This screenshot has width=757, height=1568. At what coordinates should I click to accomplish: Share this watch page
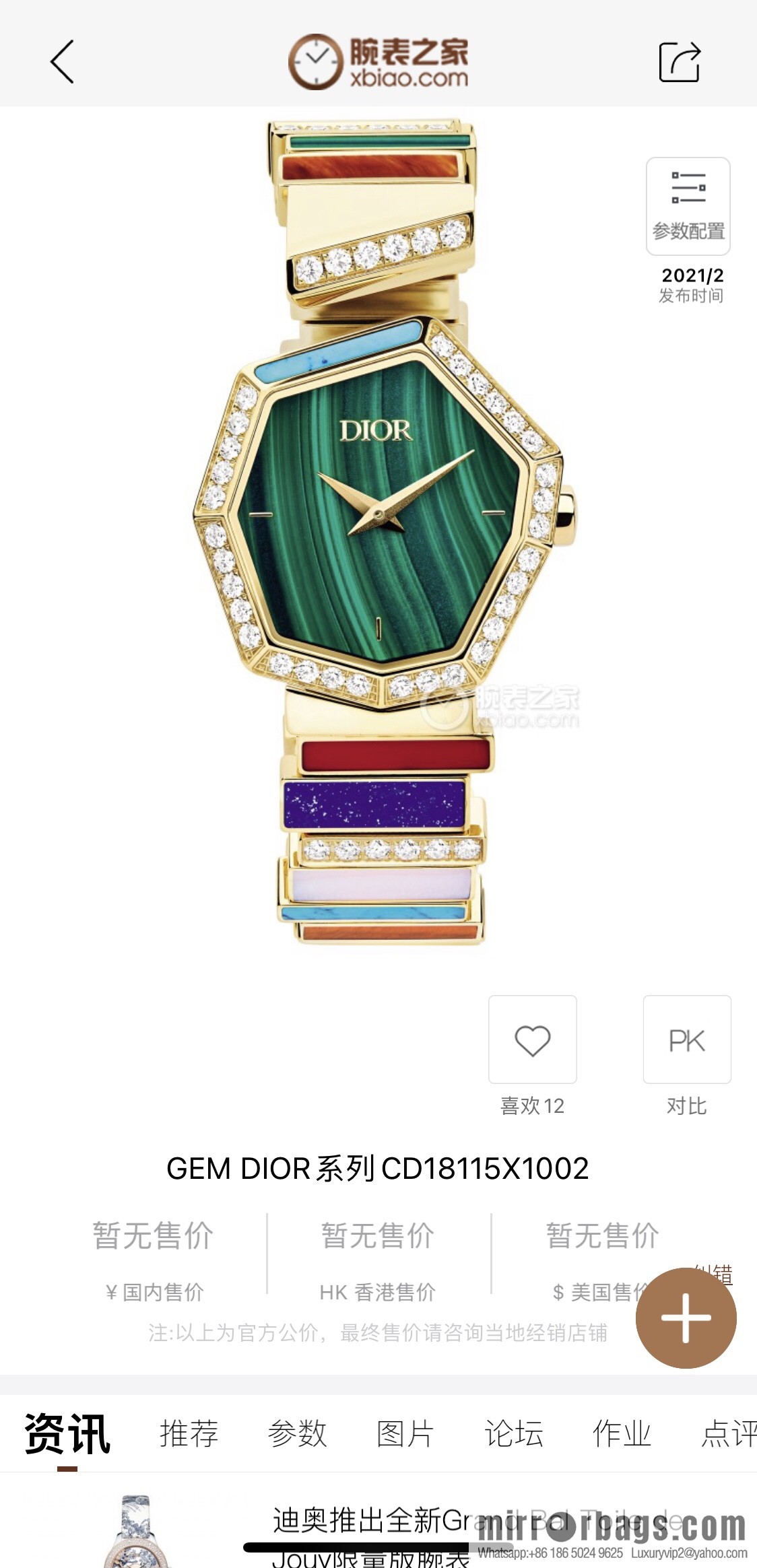(x=679, y=62)
